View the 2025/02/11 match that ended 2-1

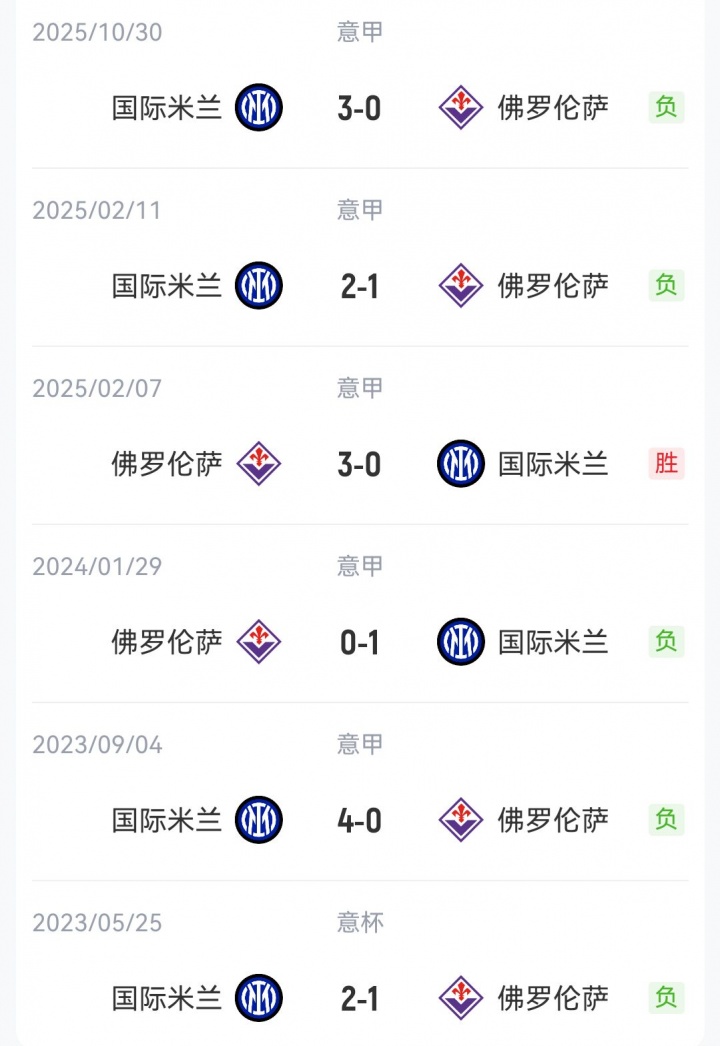[x=359, y=286]
